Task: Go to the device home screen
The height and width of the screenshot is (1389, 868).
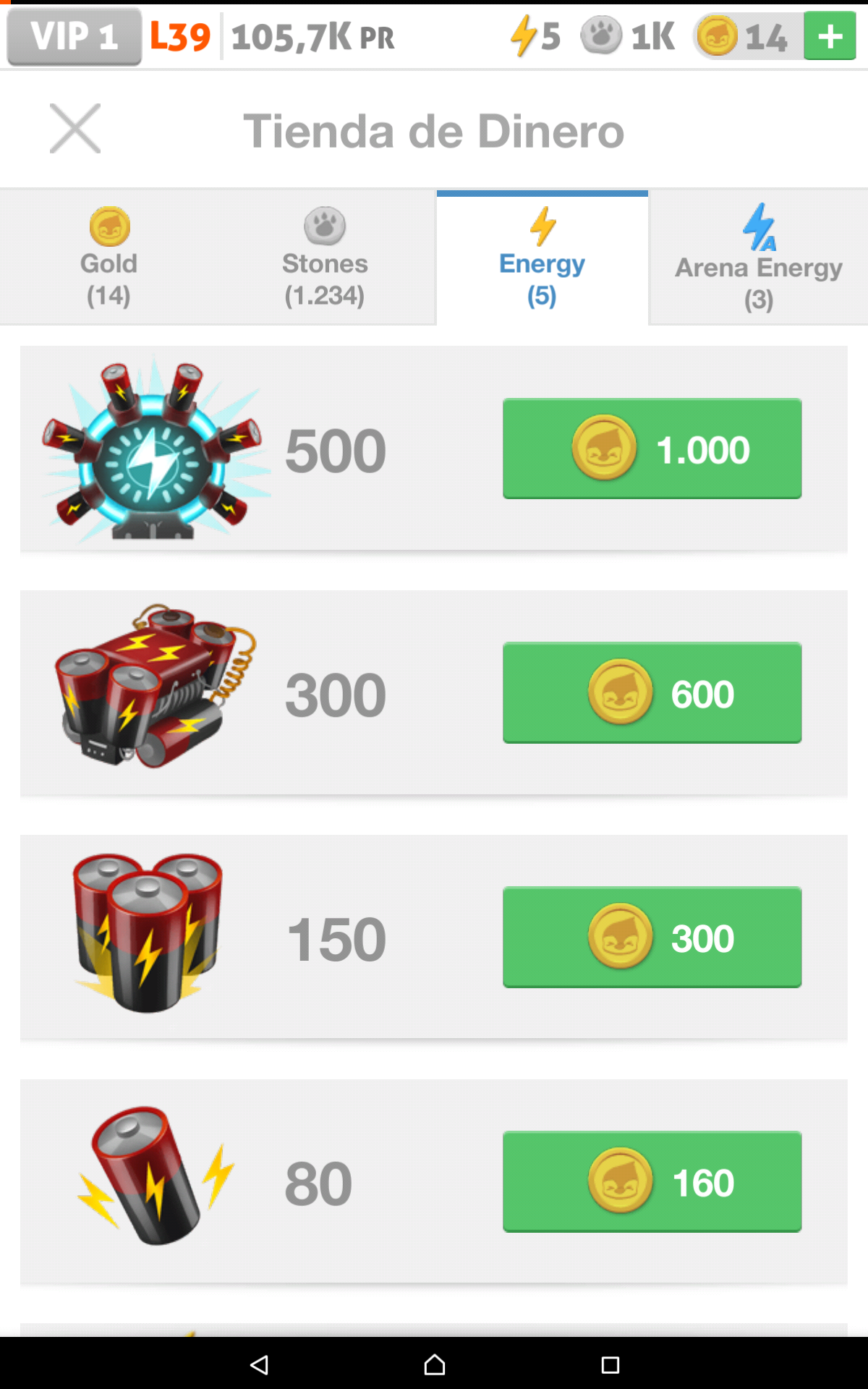Action: (434, 1364)
